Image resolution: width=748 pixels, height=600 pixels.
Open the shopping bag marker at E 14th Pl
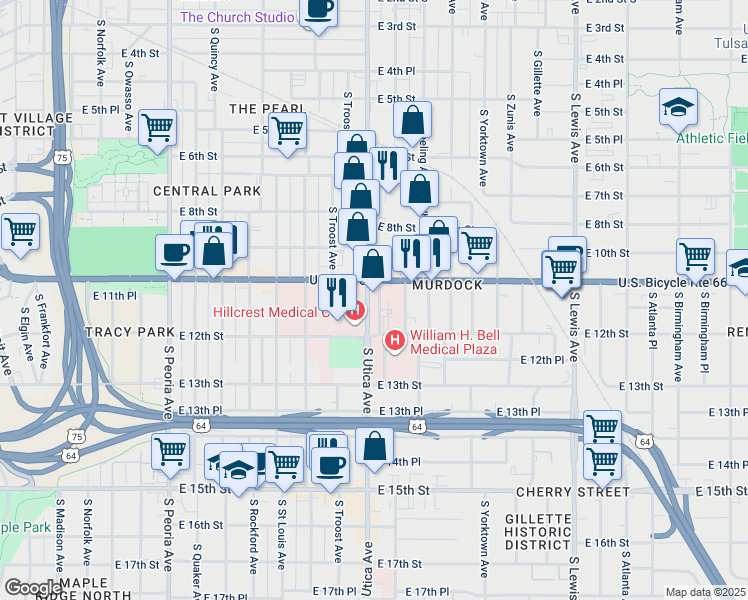[374, 450]
